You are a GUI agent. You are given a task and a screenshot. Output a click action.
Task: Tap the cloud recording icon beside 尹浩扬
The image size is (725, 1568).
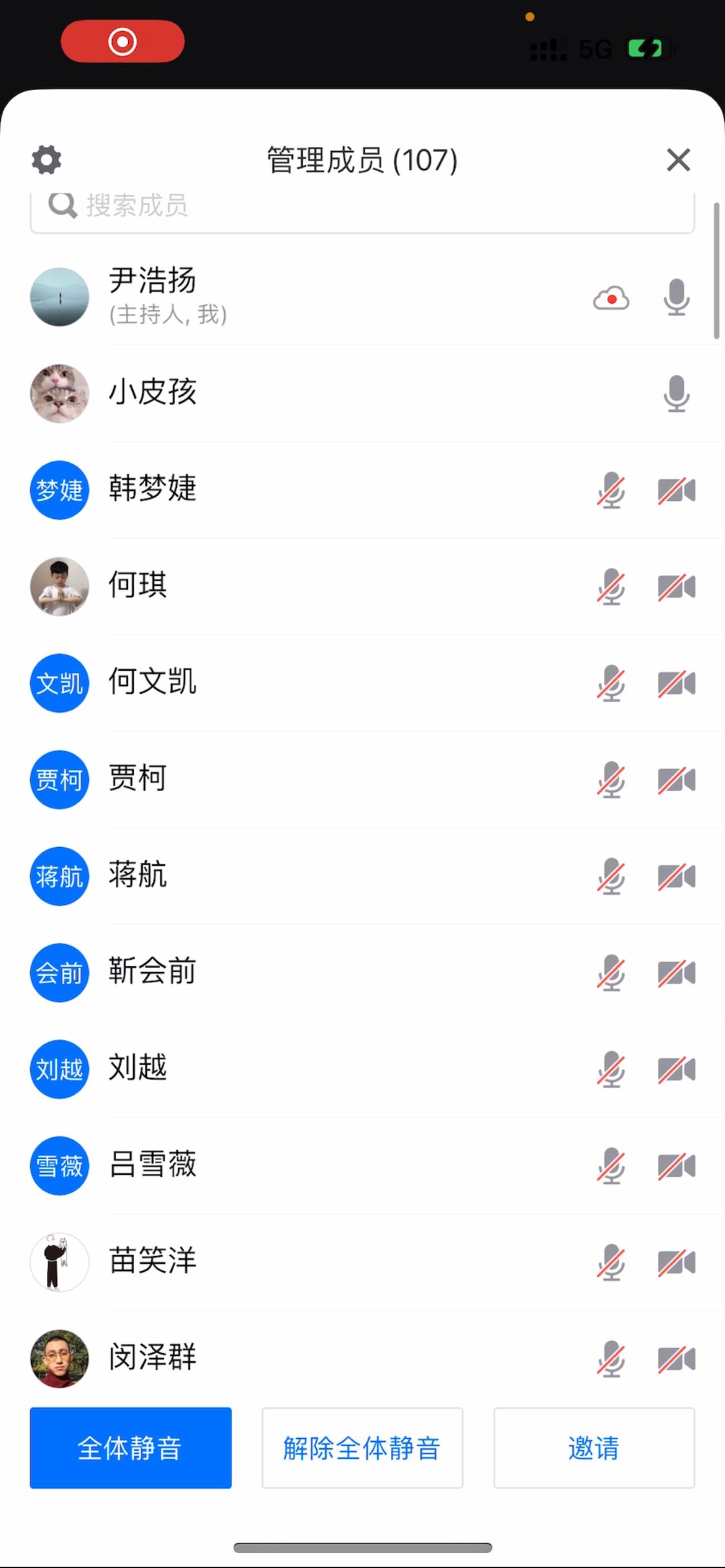click(x=611, y=299)
